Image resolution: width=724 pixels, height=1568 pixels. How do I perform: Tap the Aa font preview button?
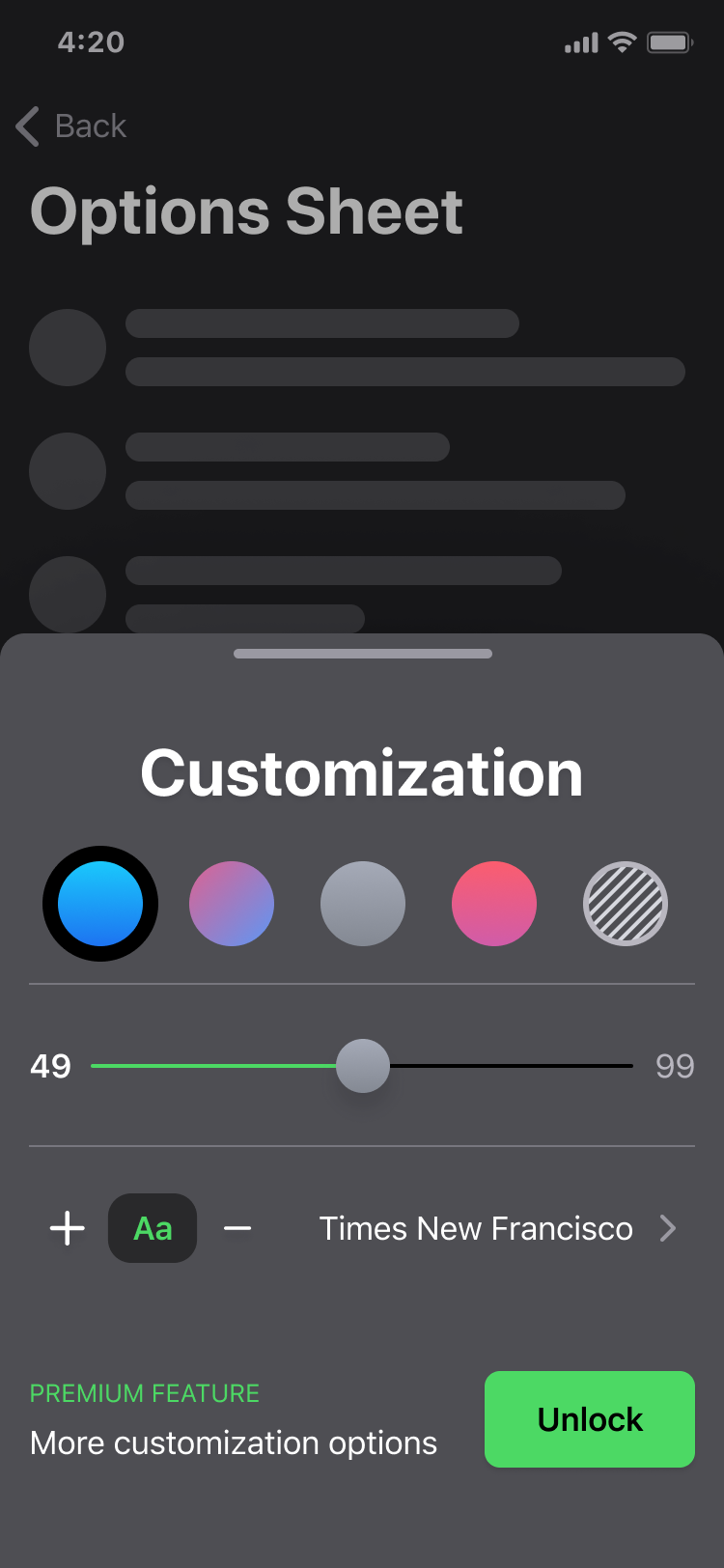pos(153,1228)
